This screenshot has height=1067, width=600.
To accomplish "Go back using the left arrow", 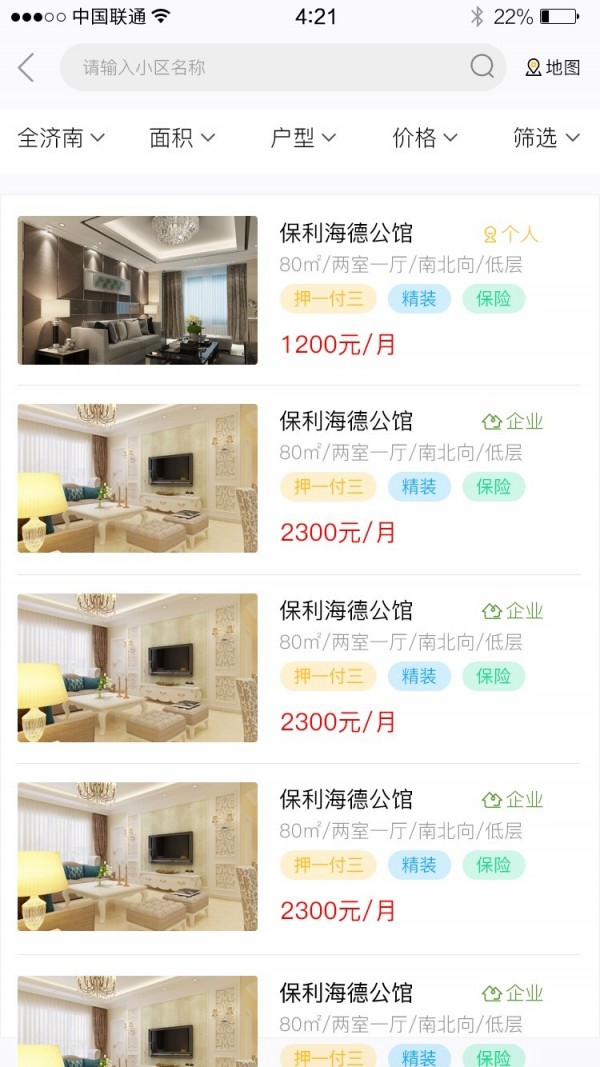I will [x=26, y=68].
